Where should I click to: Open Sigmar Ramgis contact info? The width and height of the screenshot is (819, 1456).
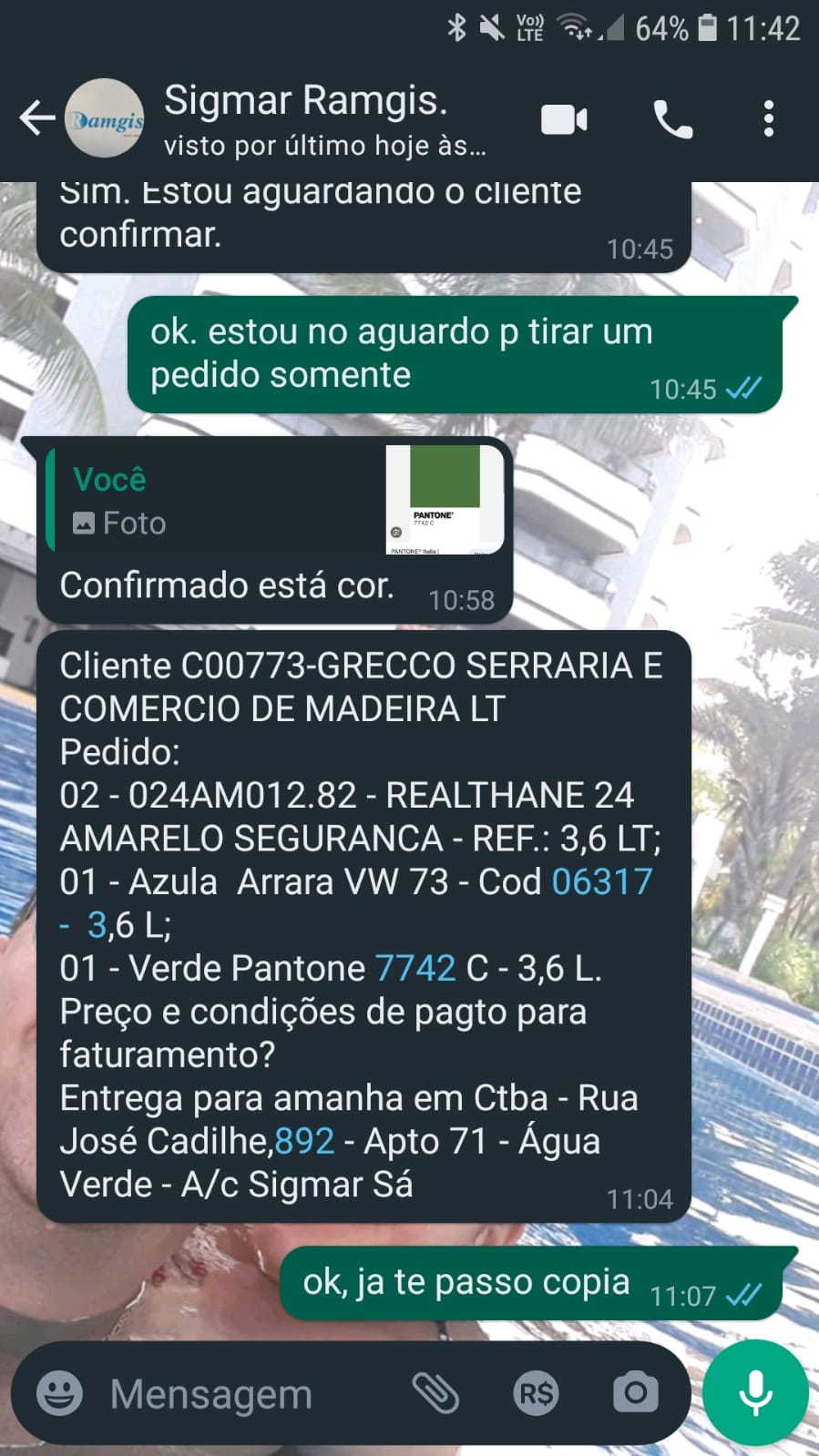(323, 118)
